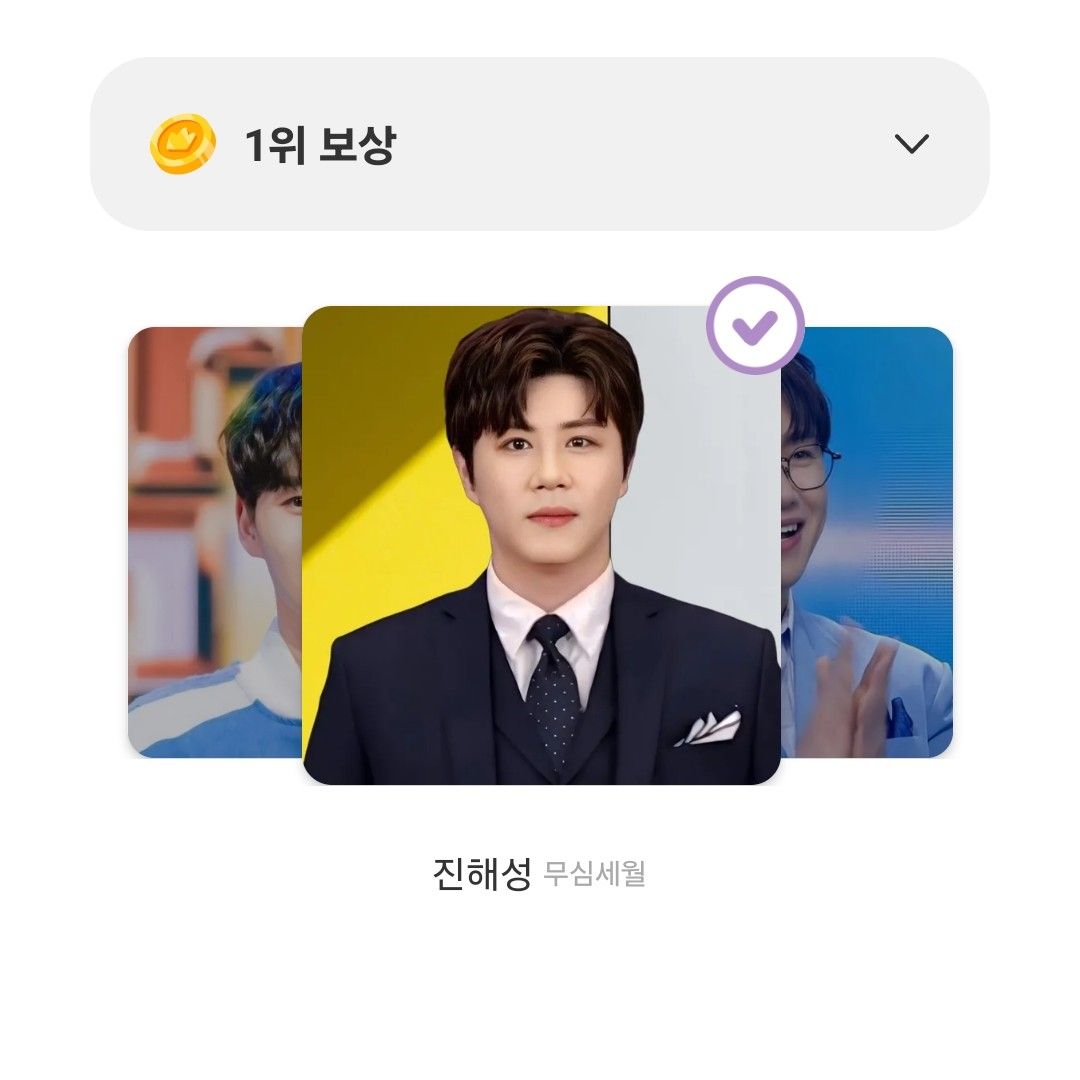Tap the 진해성 center card

click(541, 545)
